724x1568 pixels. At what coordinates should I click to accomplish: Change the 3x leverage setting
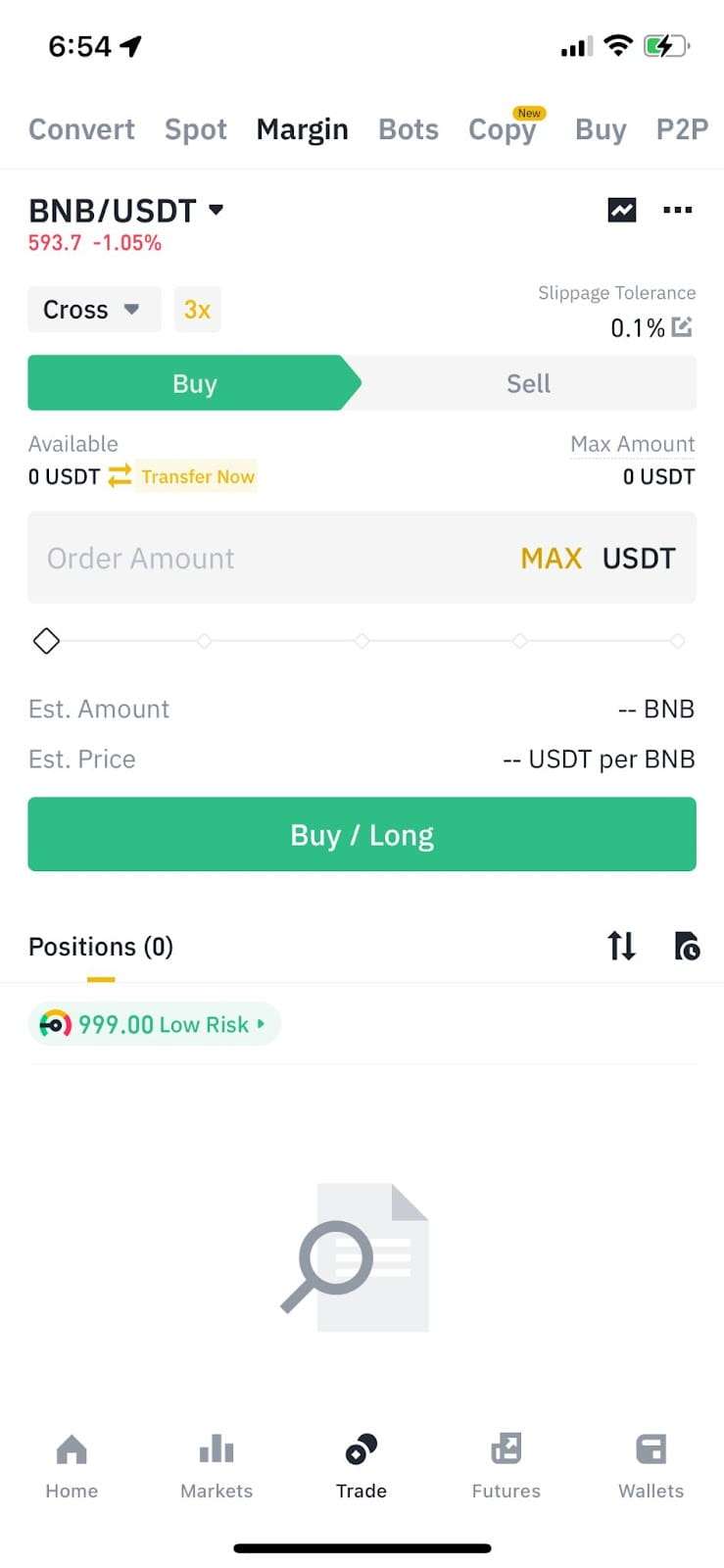197,310
